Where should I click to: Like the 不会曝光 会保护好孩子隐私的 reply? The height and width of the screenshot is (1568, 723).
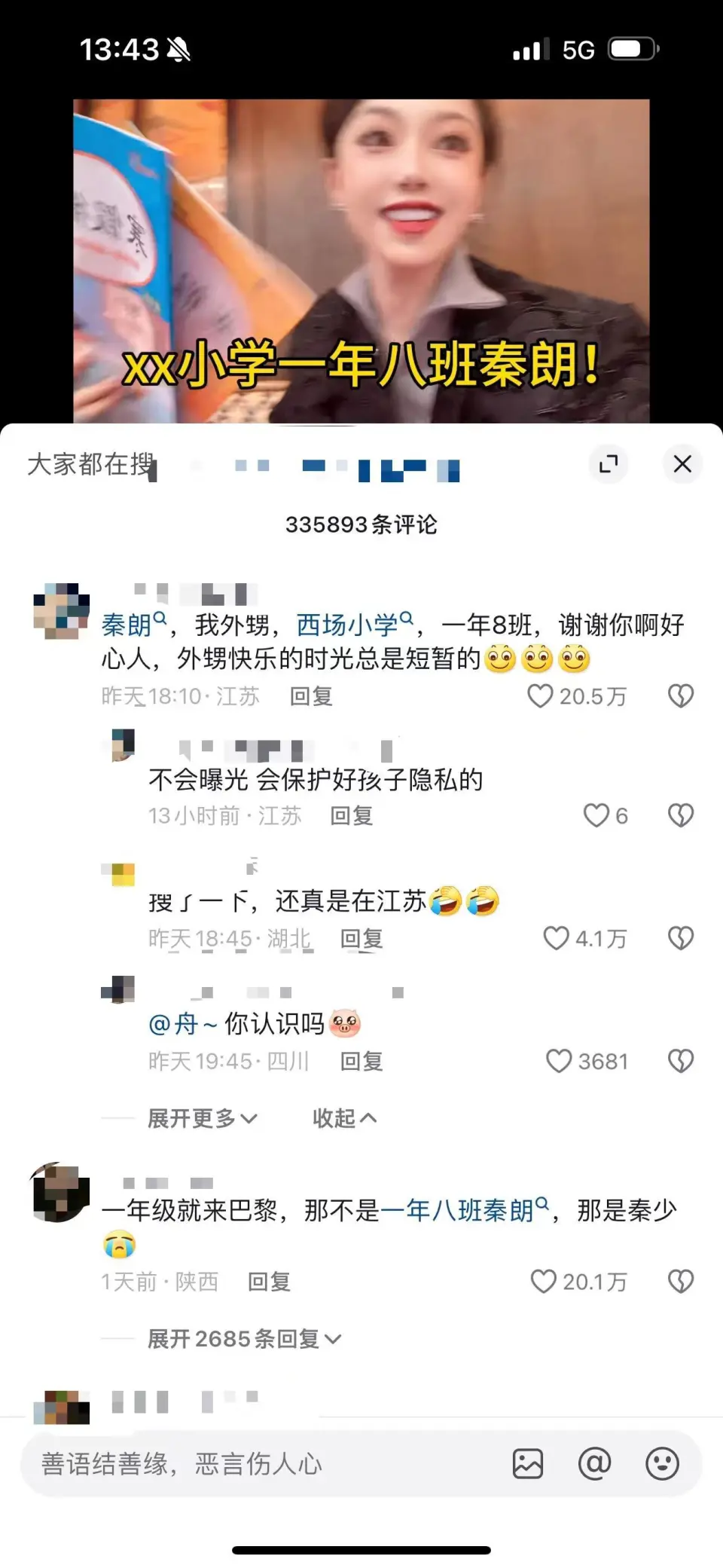[596, 815]
